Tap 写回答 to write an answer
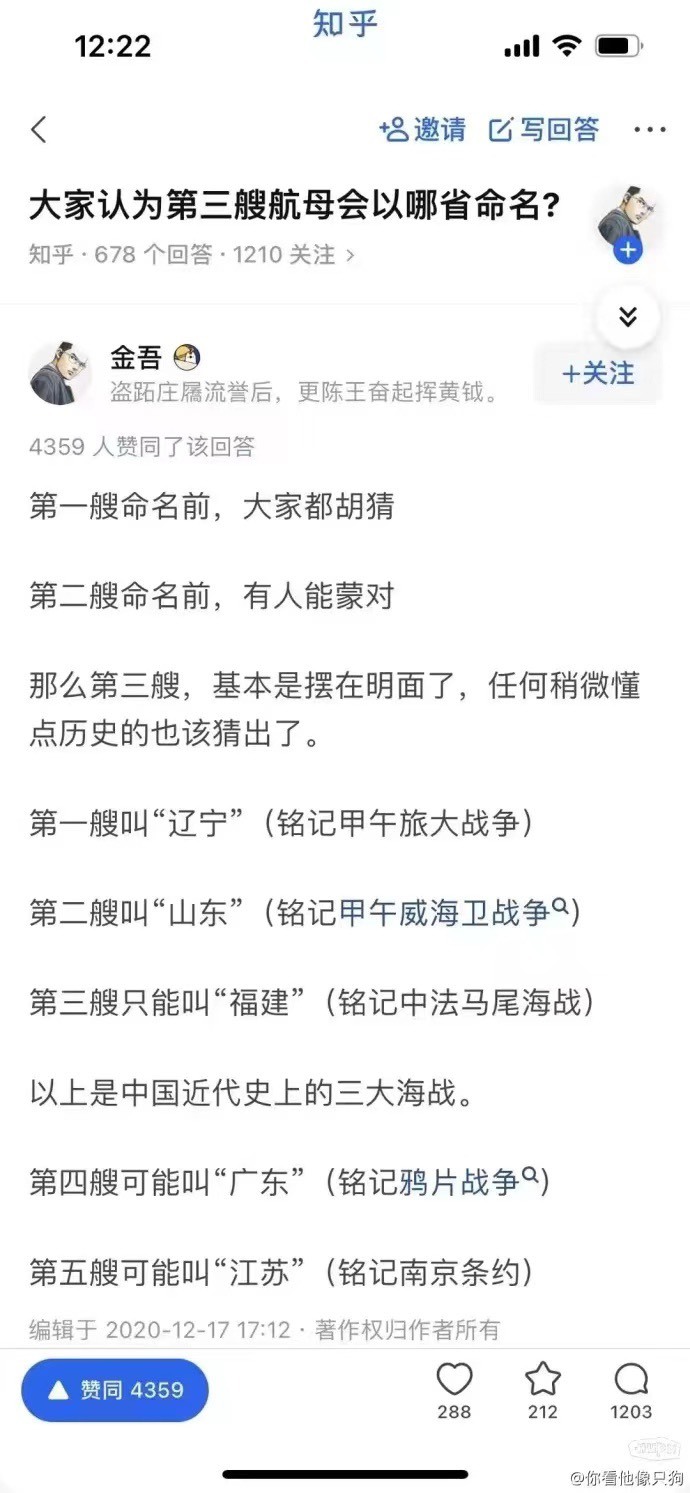Screen dimensions: 690x1493 click(x=544, y=129)
